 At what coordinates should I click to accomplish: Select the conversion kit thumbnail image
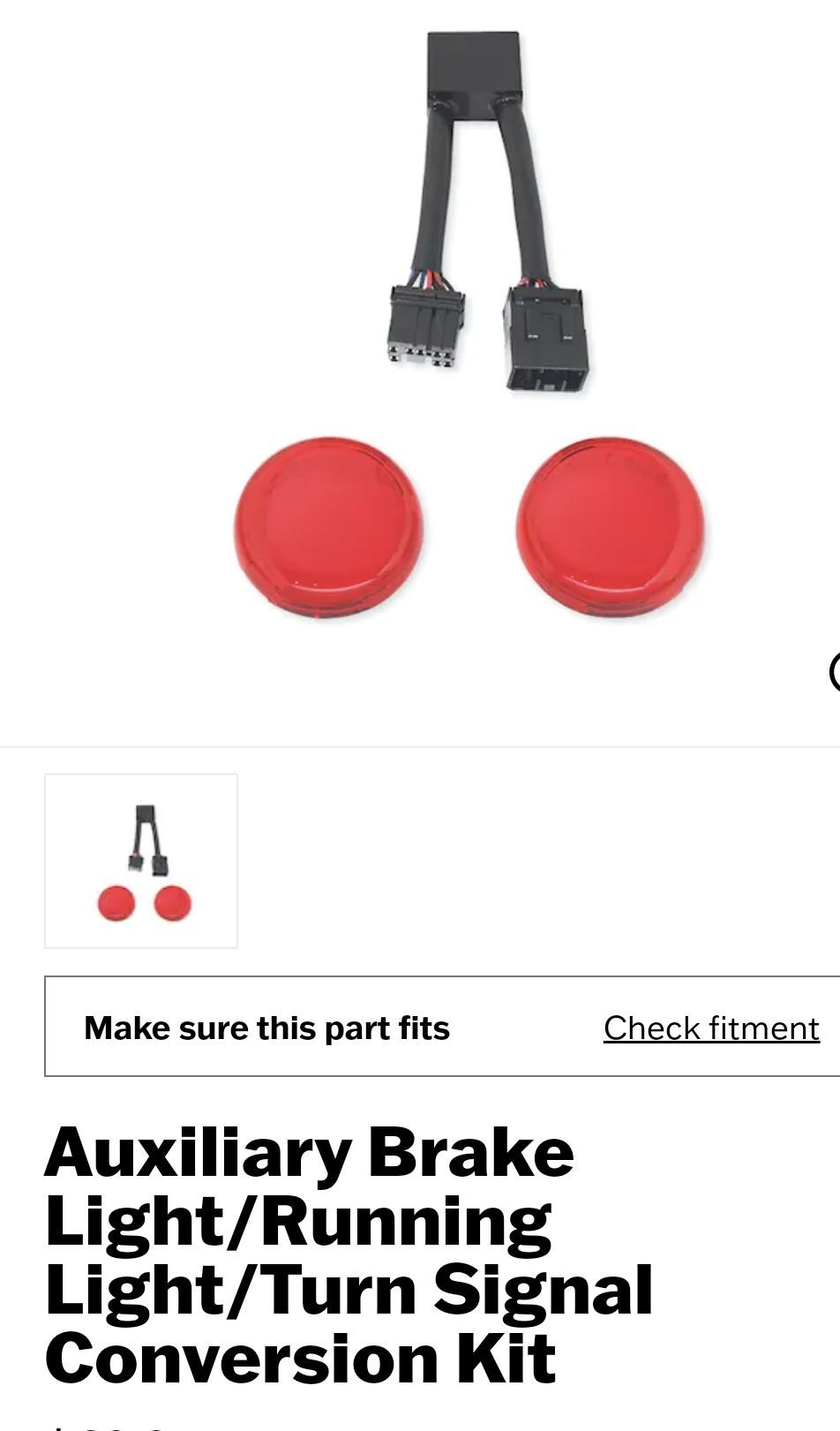pyautogui.click(x=141, y=862)
